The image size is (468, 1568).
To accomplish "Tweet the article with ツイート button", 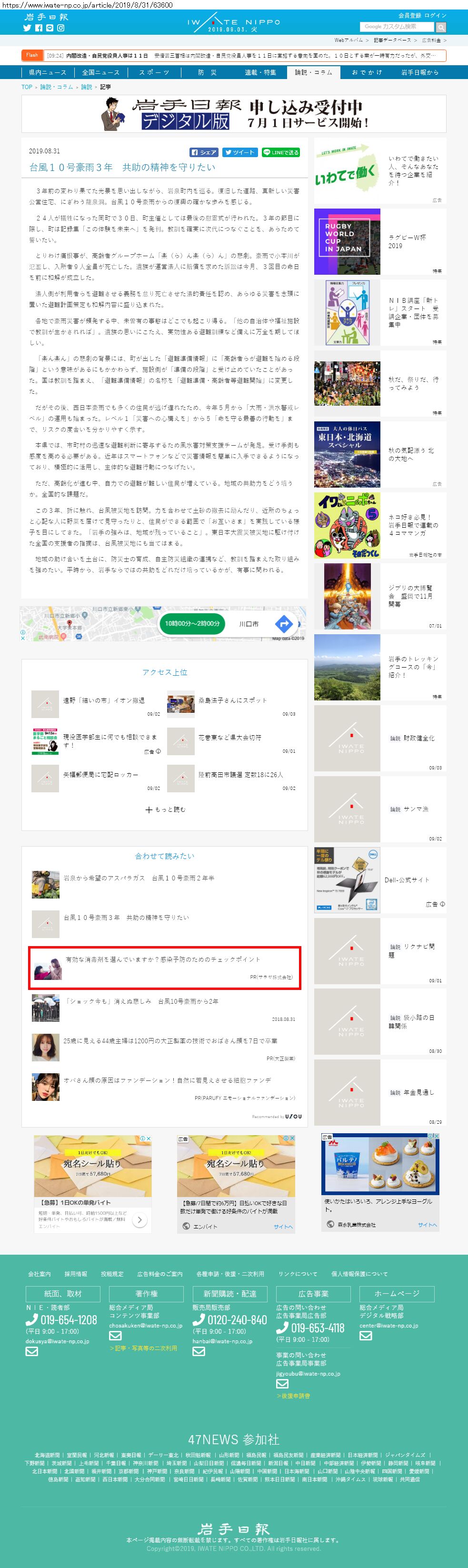I will pyautogui.click(x=239, y=152).
